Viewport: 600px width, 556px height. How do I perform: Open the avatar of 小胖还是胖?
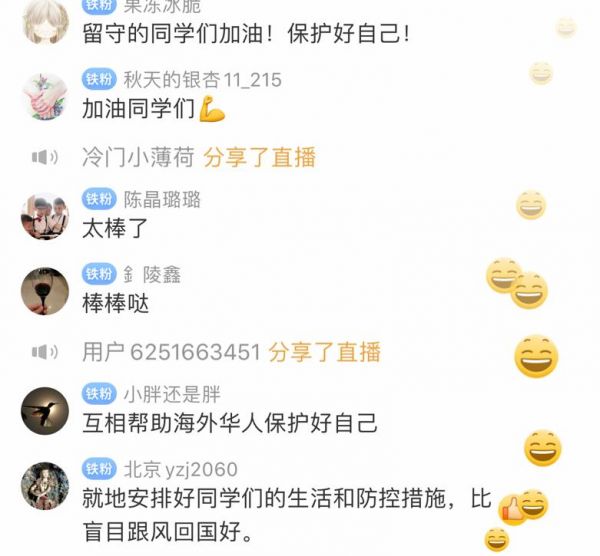45,410
